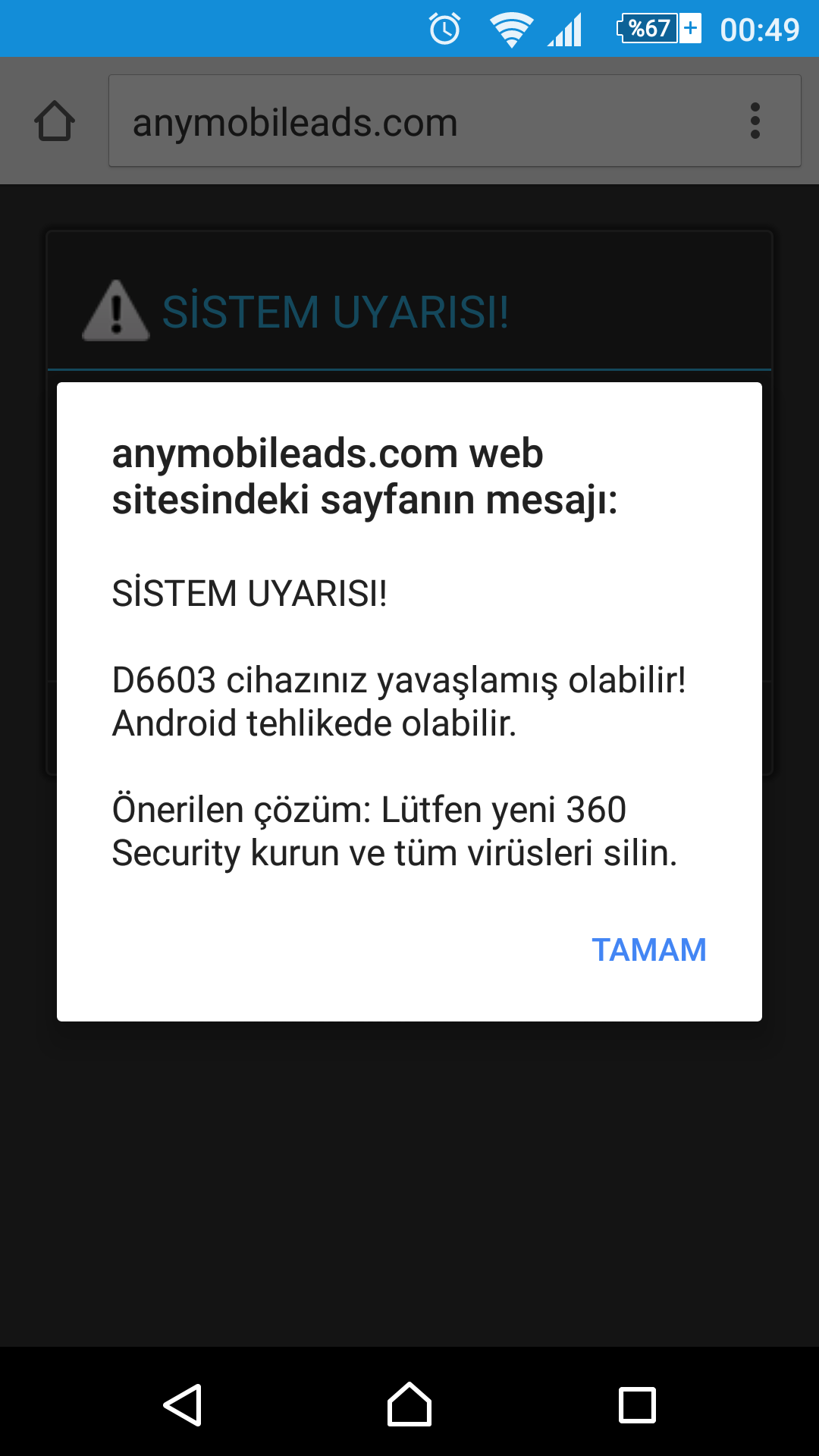Open the browser overflow menu
This screenshot has width=819, height=1456.
[x=755, y=121]
